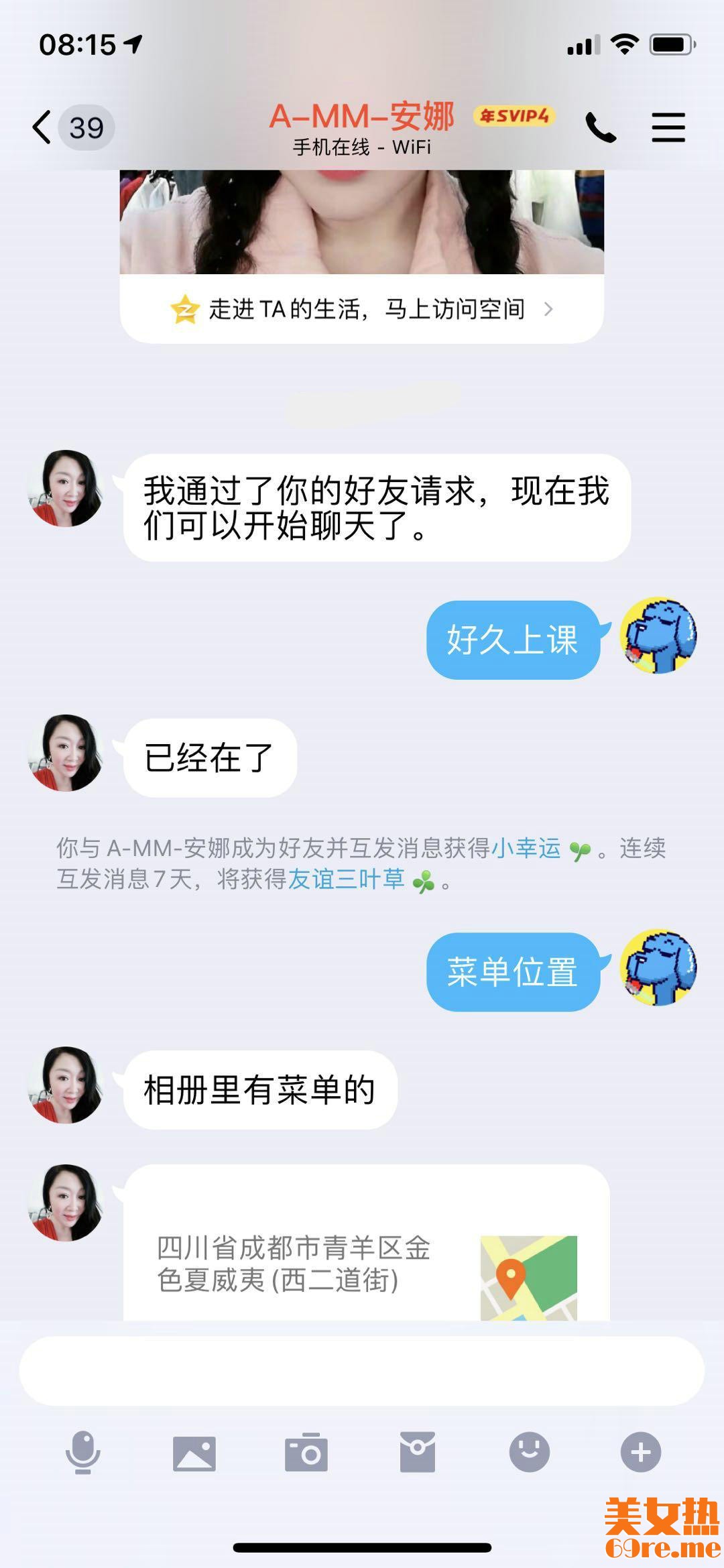View 安娜's avatar next to 已经在了
Image resolution: width=724 pixels, height=1568 pixels.
click(x=65, y=753)
